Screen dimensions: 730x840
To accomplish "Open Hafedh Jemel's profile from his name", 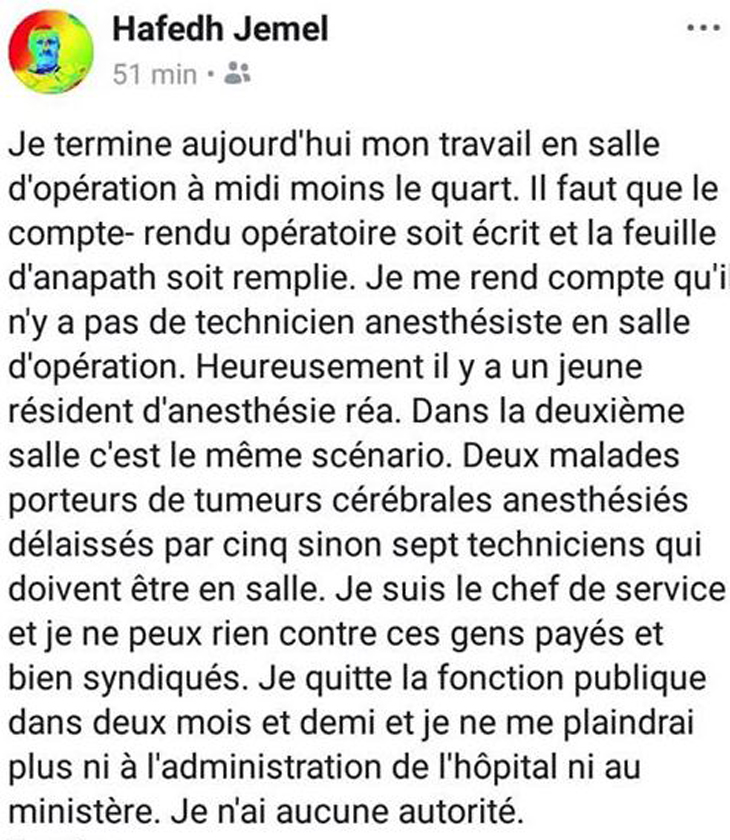I will click(x=220, y=30).
